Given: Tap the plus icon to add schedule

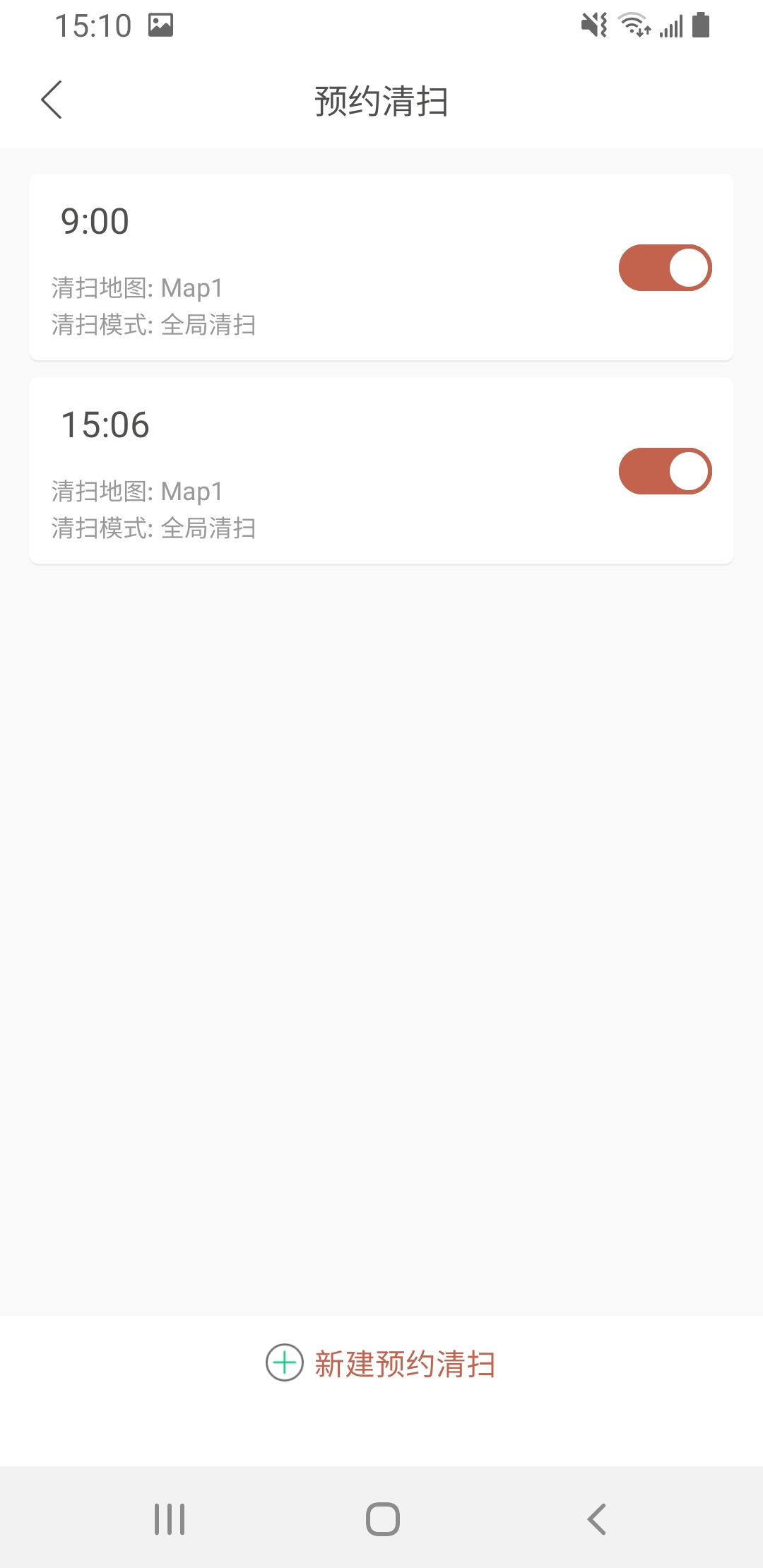Looking at the screenshot, I should click(285, 1365).
